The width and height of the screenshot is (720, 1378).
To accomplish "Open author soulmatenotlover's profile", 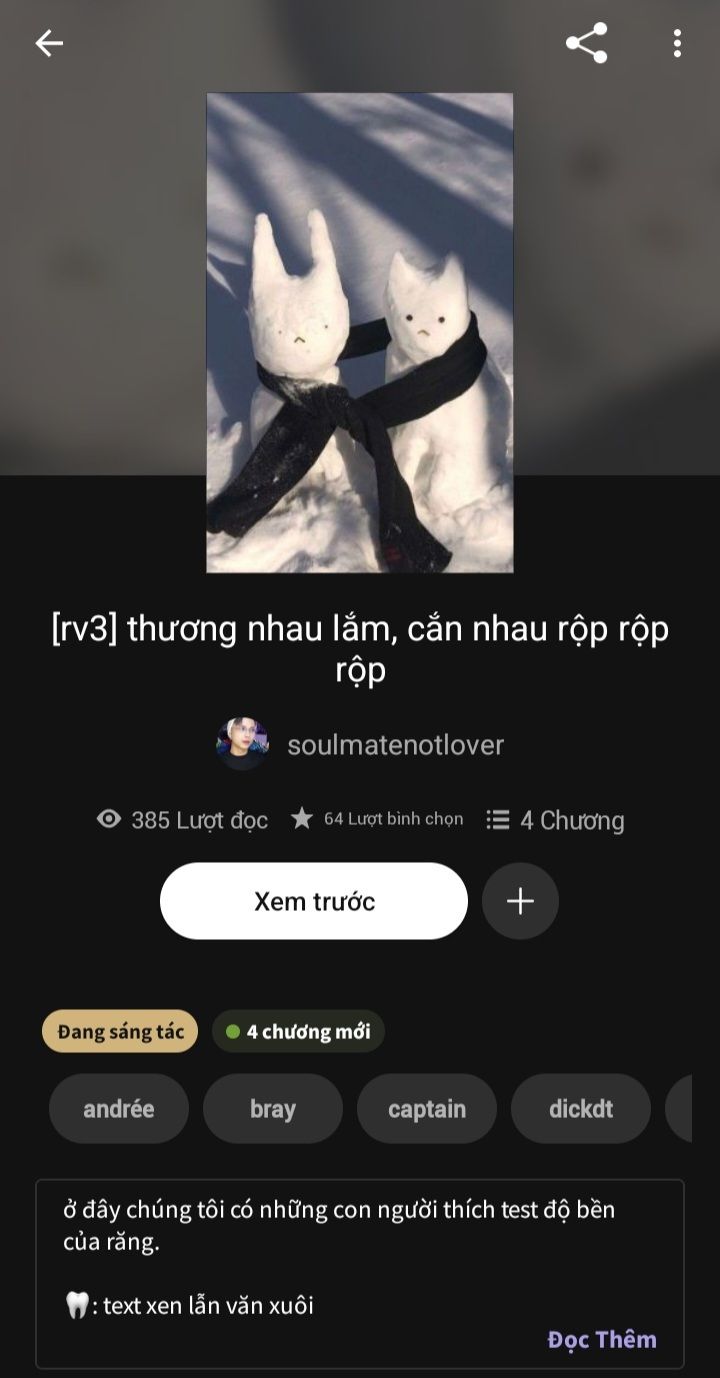I will [360, 744].
